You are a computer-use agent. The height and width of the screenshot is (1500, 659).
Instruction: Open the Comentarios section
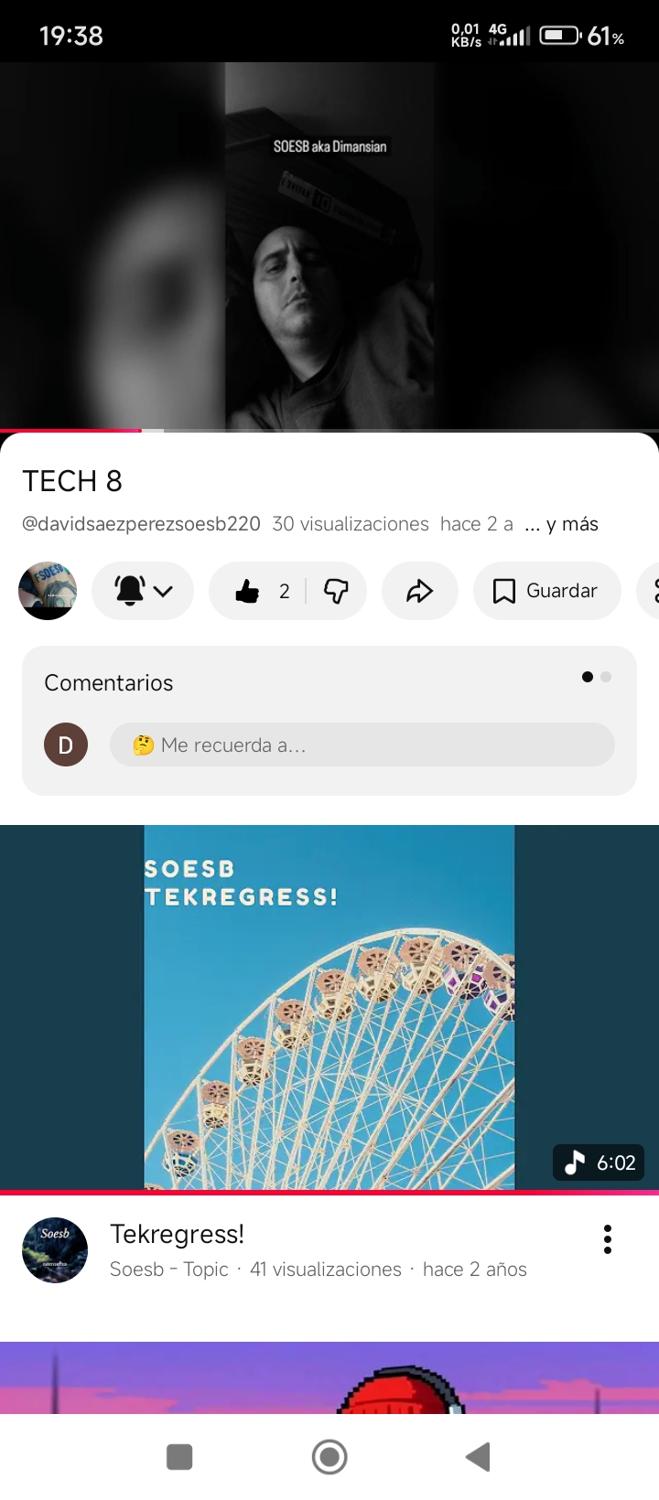[108, 683]
